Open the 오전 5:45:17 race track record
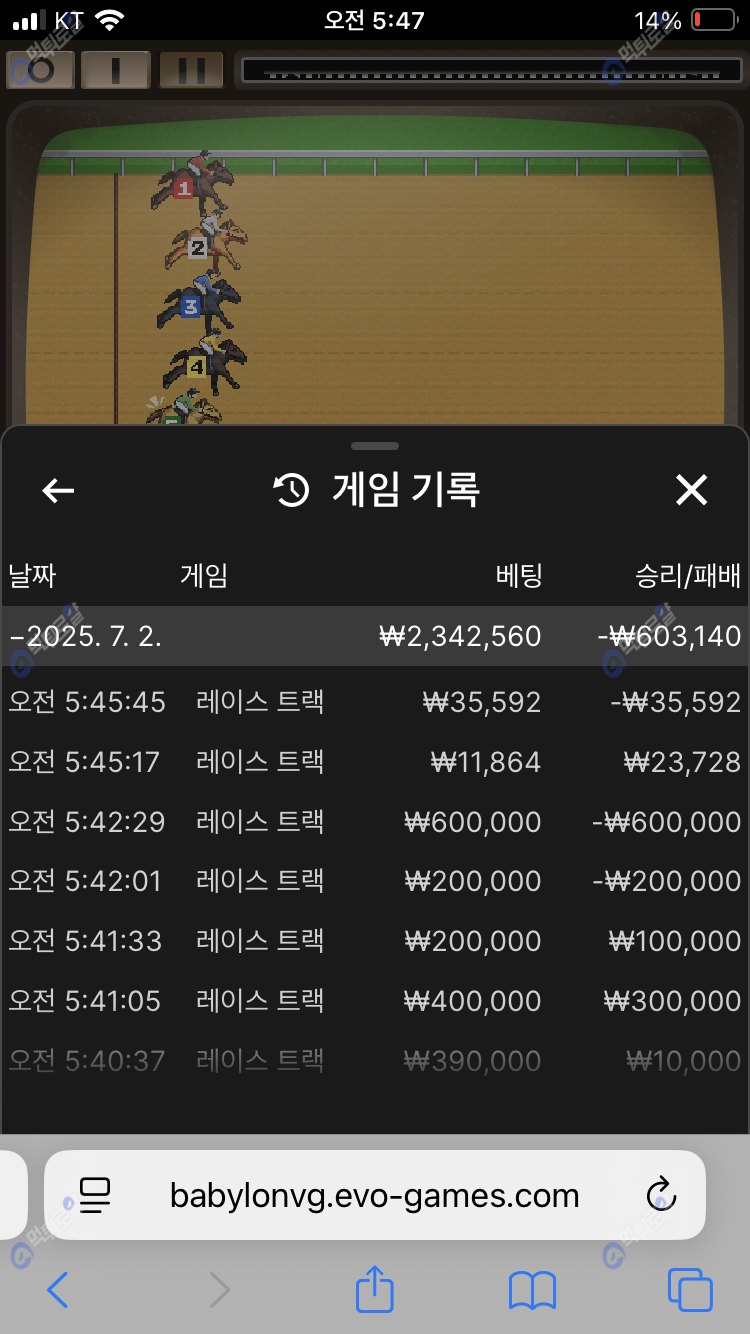The image size is (750, 1334). 374,762
